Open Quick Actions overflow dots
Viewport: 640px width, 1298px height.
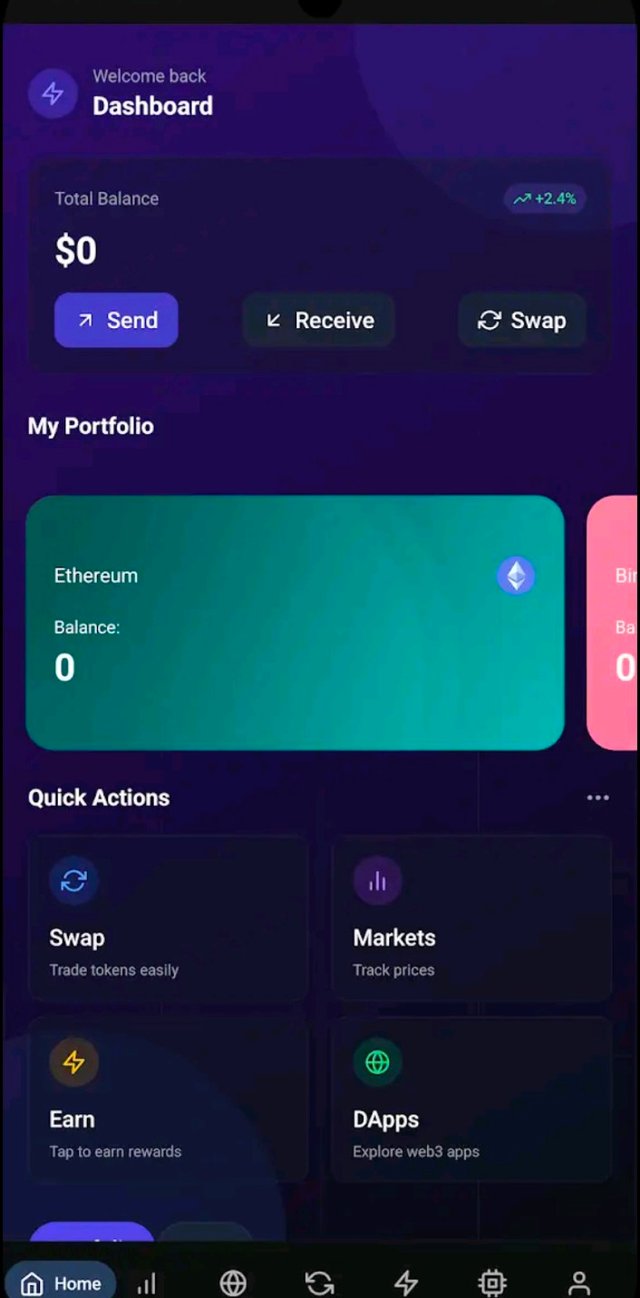(598, 797)
